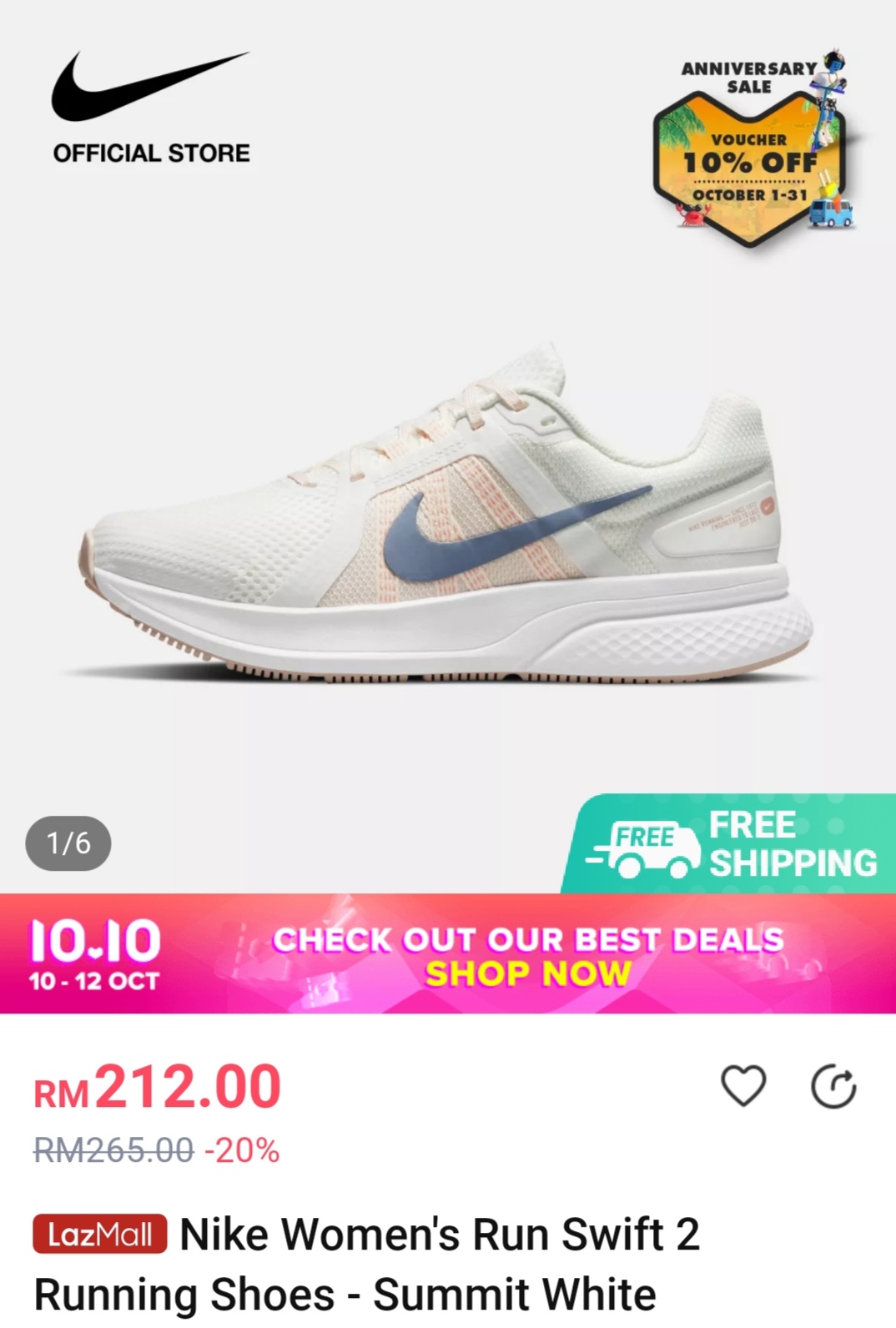Screen dimensions: 896x1328
Task: Open the 10.10 Shop Now deals banner
Action: (x=527, y=956)
